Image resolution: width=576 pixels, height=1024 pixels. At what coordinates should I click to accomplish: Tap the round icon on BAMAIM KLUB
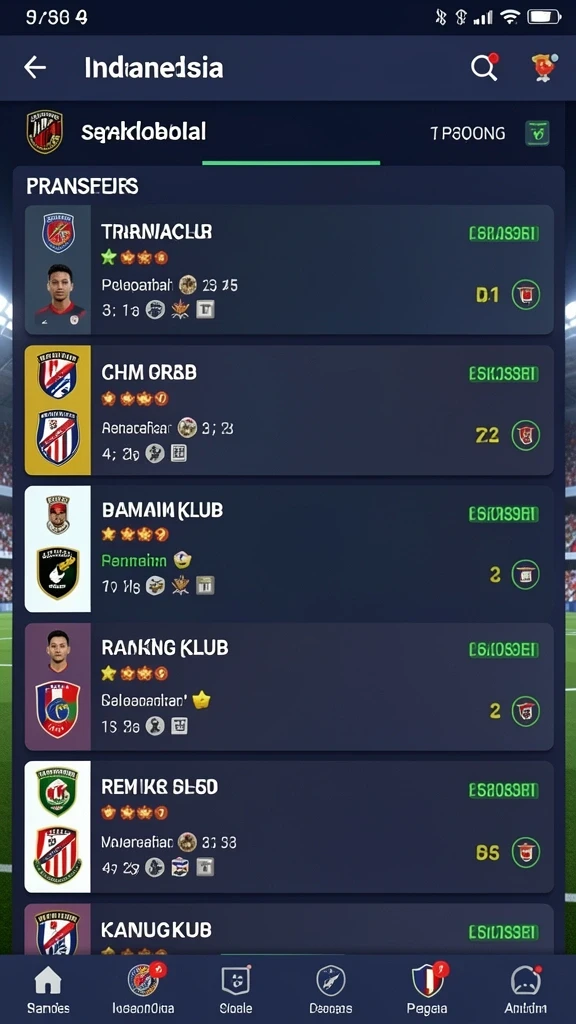(x=526, y=575)
